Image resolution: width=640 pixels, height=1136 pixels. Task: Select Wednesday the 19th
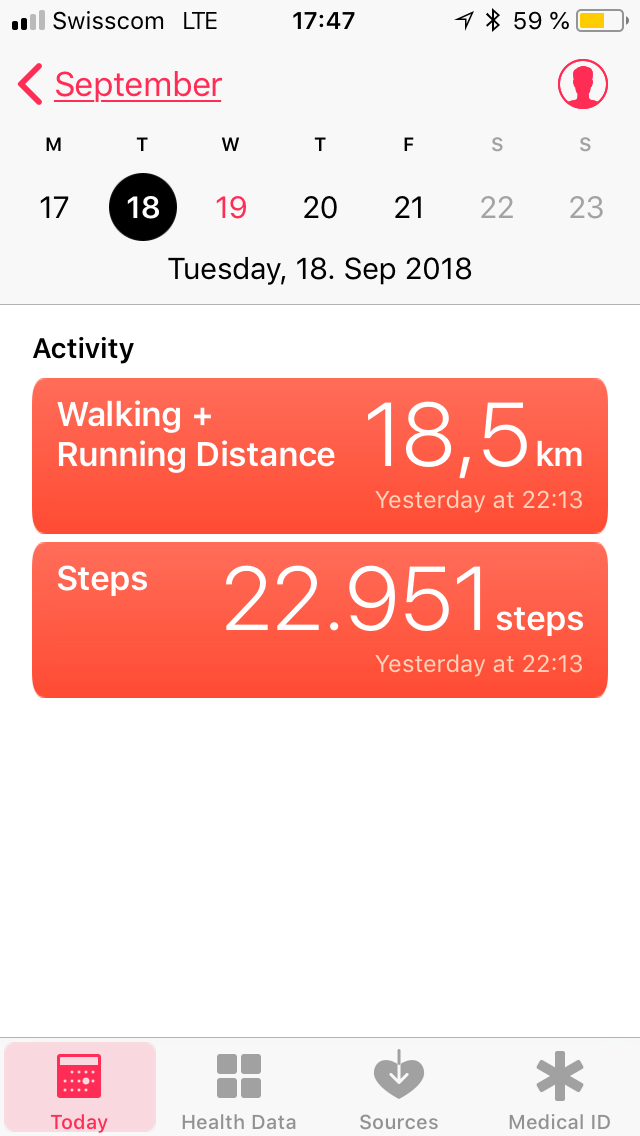click(231, 208)
